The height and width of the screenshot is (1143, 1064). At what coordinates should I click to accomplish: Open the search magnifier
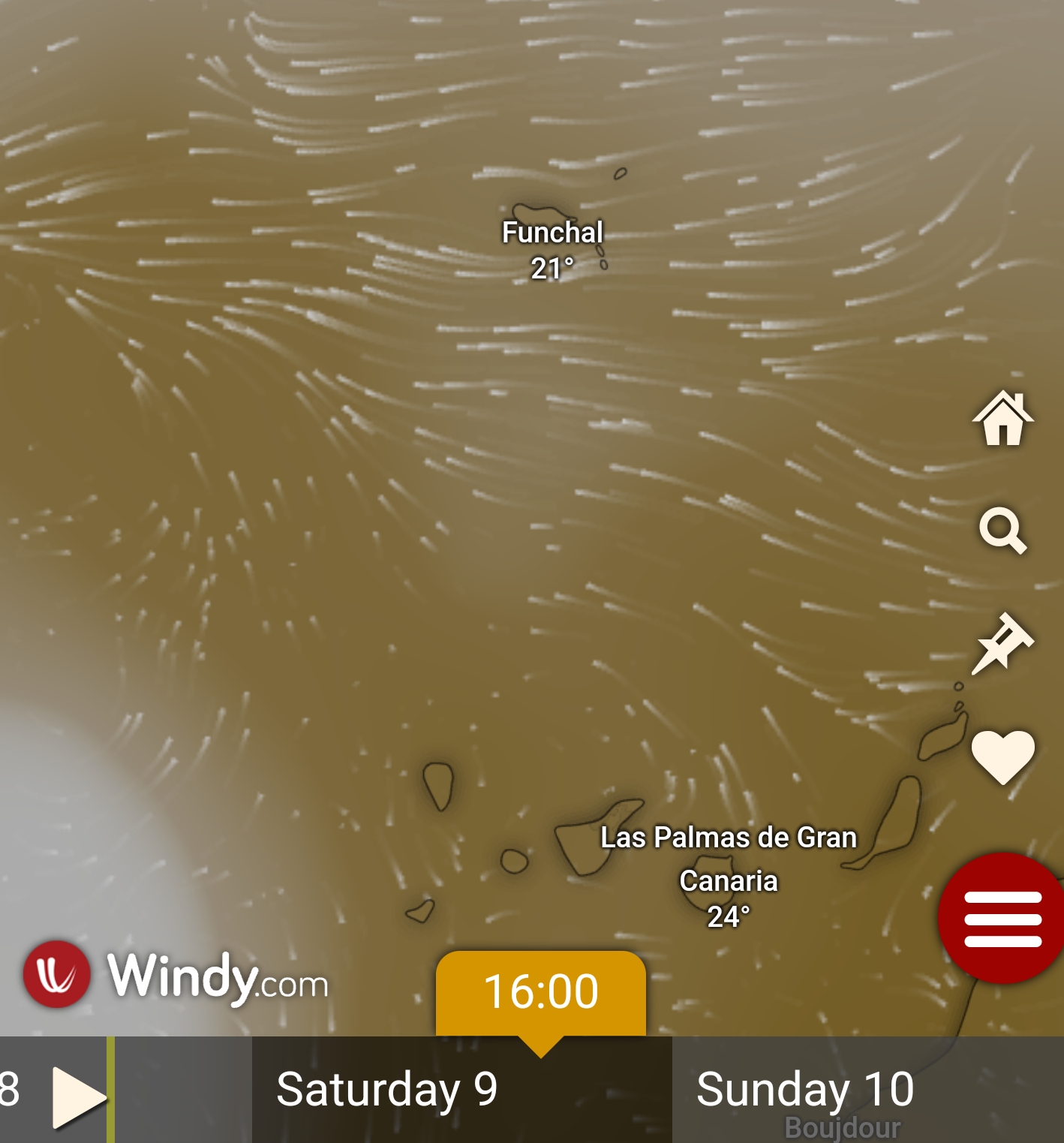coord(1002,531)
